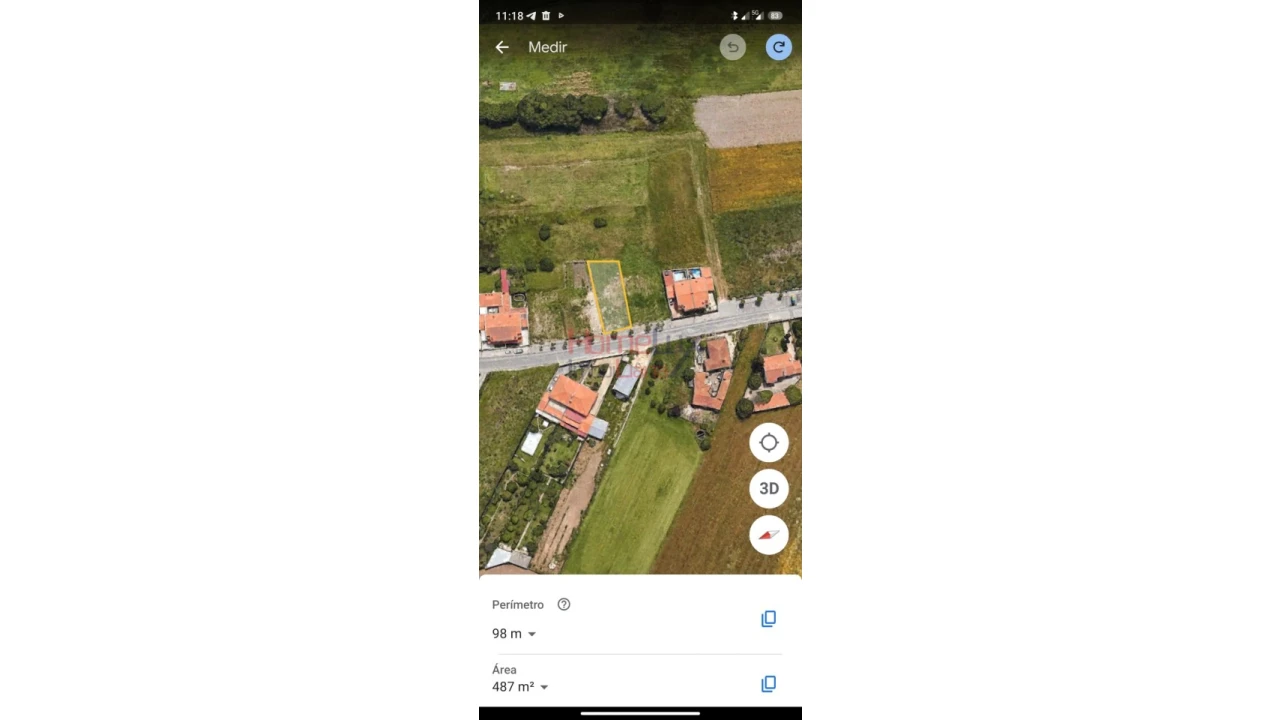Change perimeter unit from 98 m dropdown
Viewport: 1280px width, 720px height.
[514, 634]
